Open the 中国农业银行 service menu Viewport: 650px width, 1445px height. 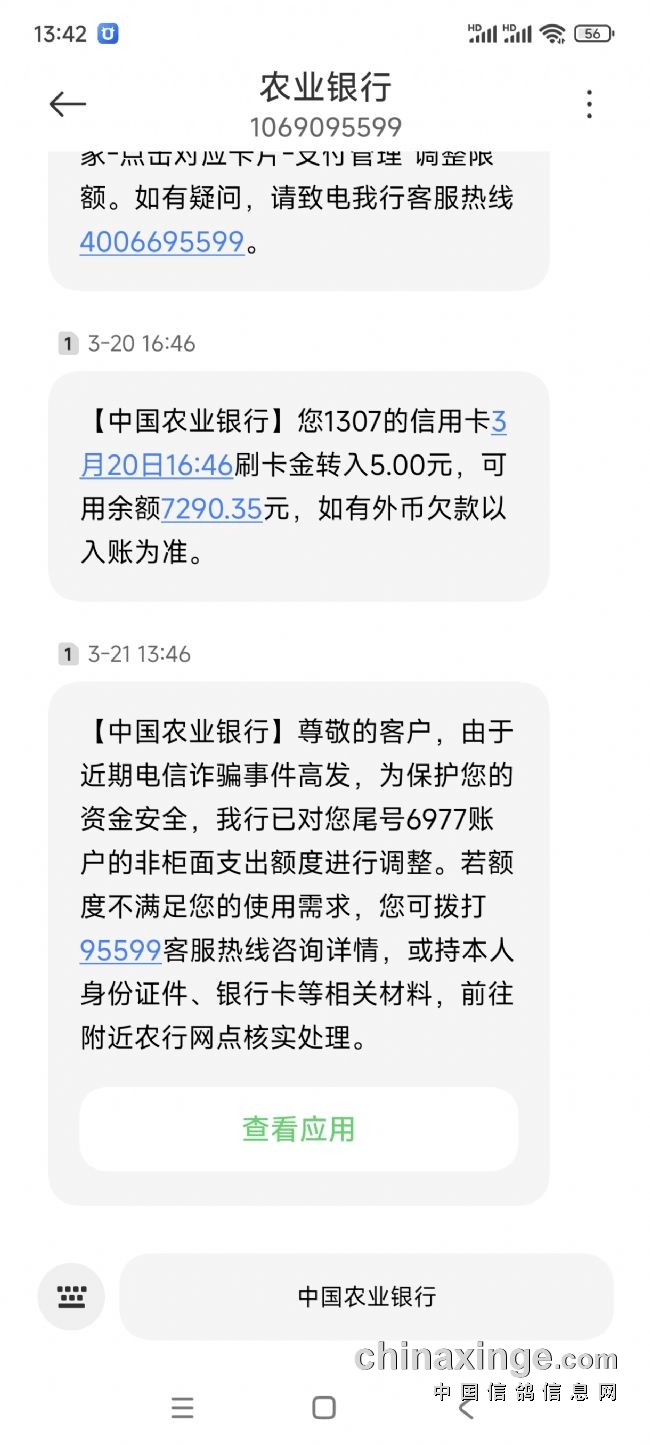(x=366, y=1297)
